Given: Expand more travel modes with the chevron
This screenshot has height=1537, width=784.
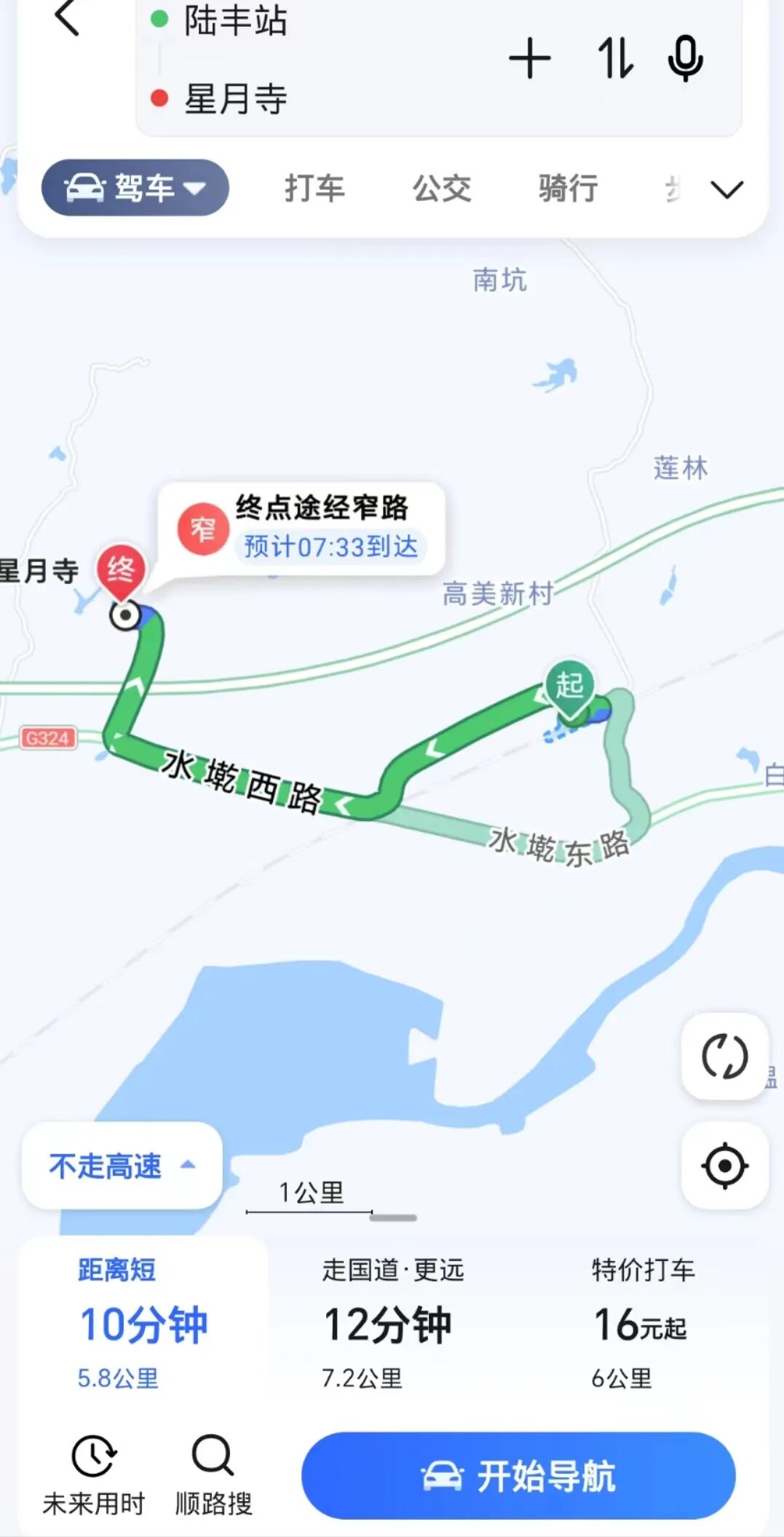Looking at the screenshot, I should [x=726, y=189].
